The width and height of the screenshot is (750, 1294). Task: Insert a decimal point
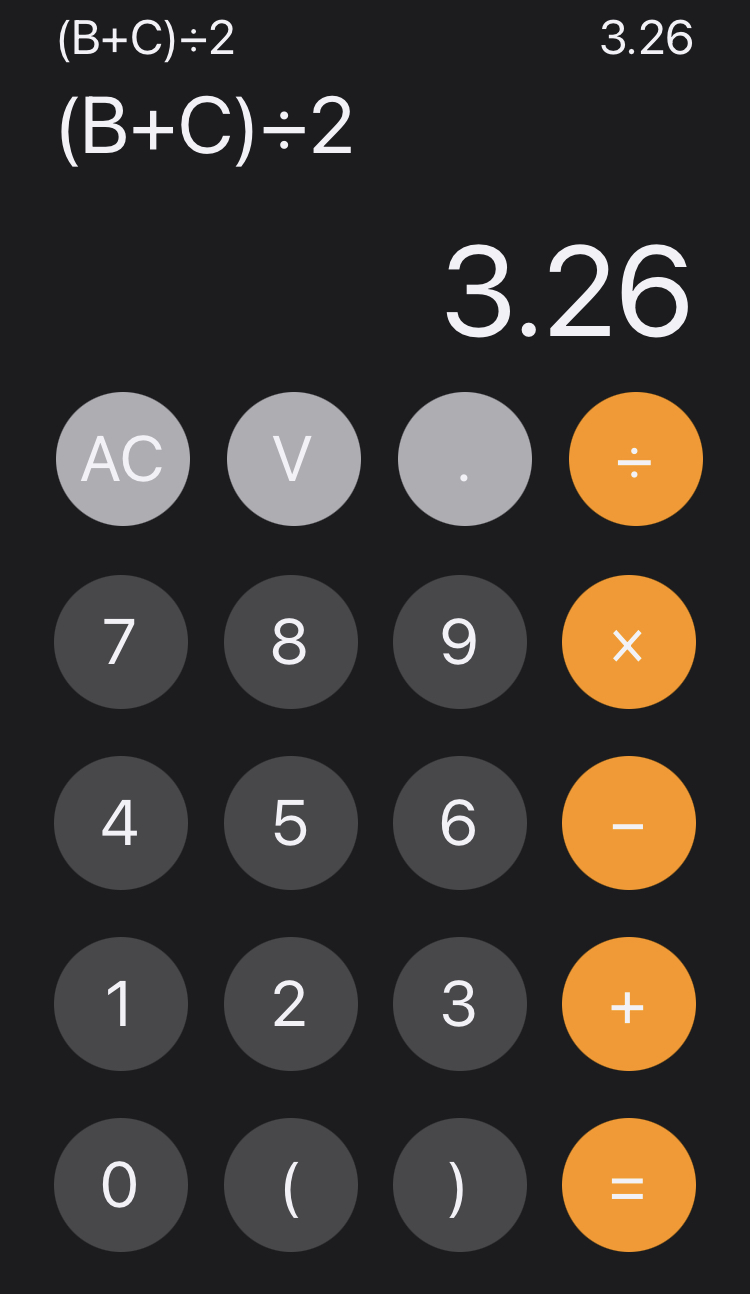pyautogui.click(x=465, y=459)
